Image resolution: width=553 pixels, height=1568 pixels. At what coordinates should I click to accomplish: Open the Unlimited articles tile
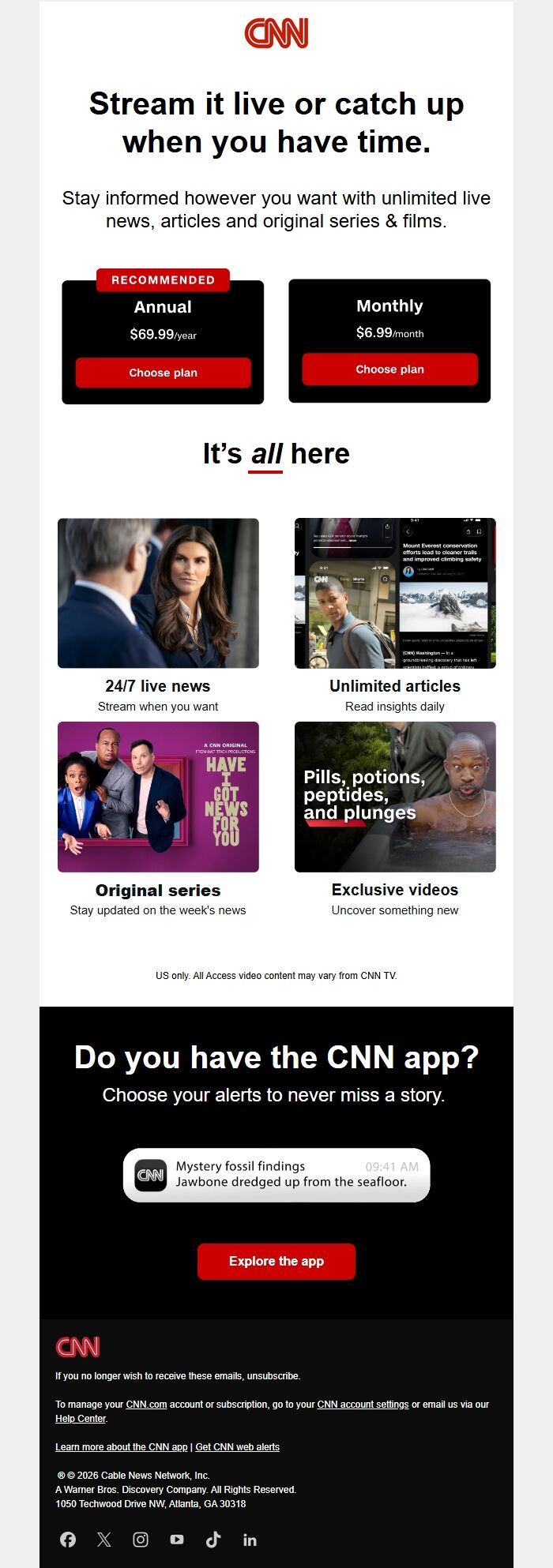tap(395, 593)
